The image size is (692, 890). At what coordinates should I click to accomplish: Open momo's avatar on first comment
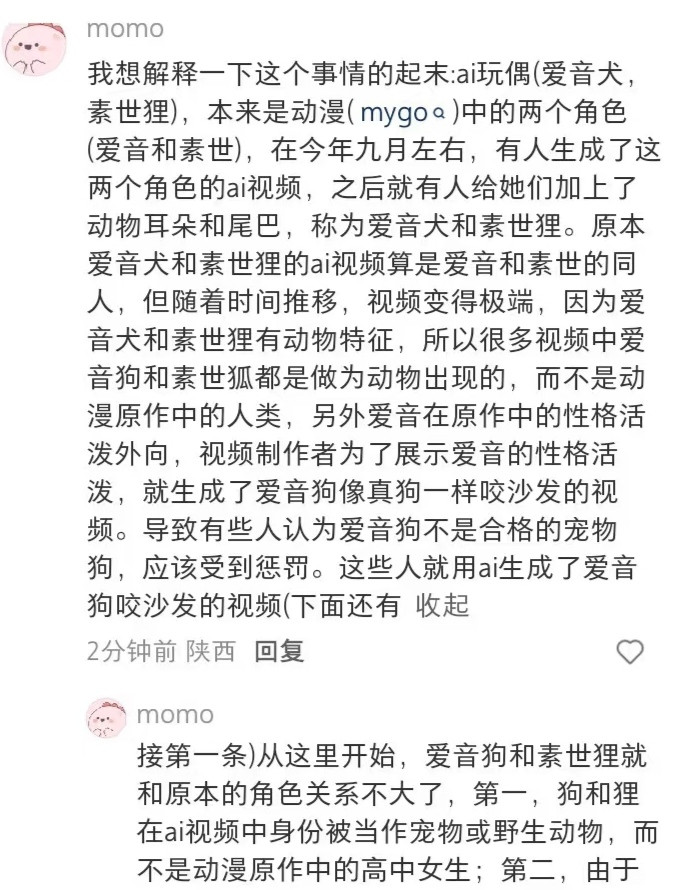click(x=35, y=49)
